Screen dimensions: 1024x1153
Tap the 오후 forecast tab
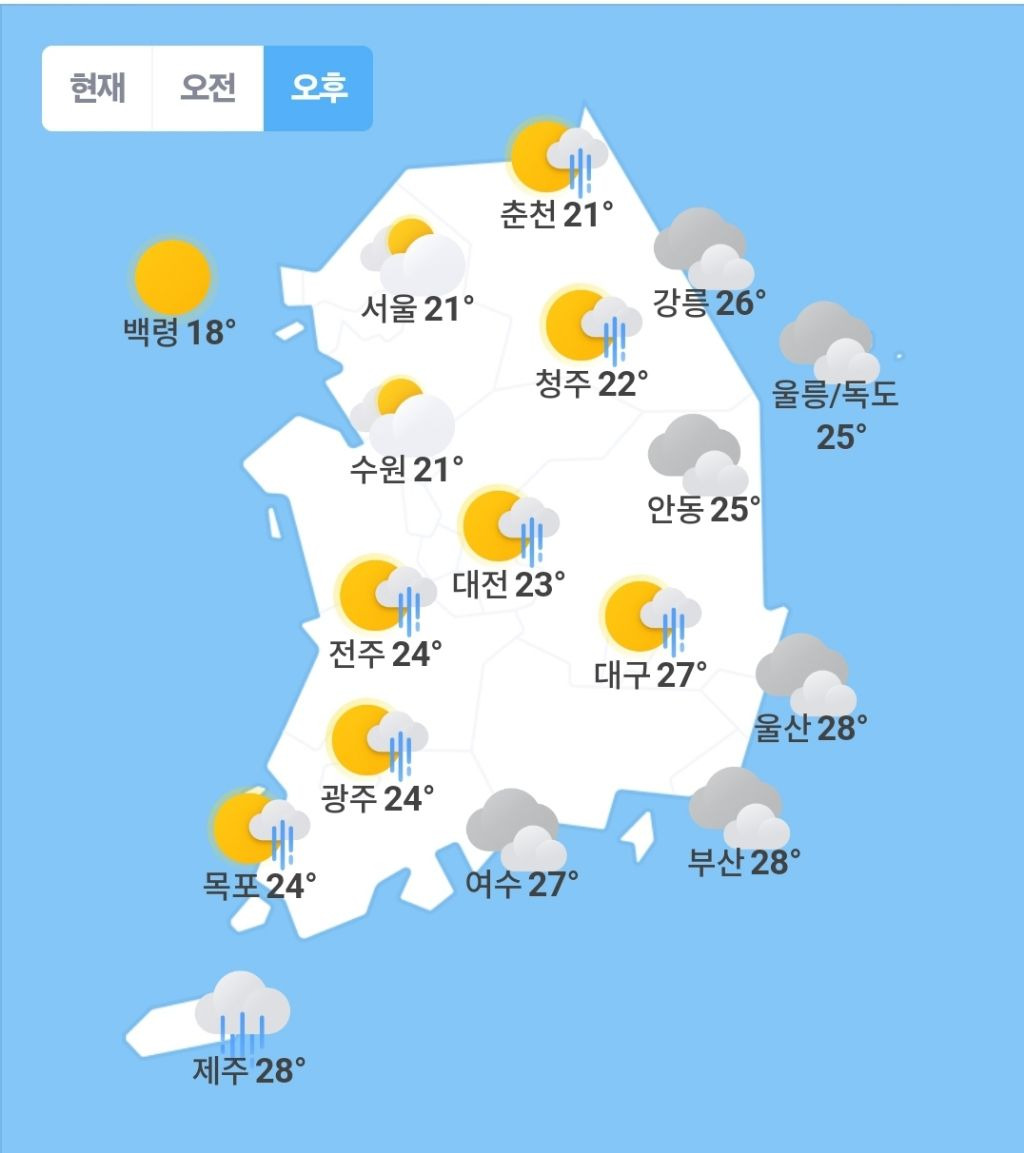pos(318,88)
